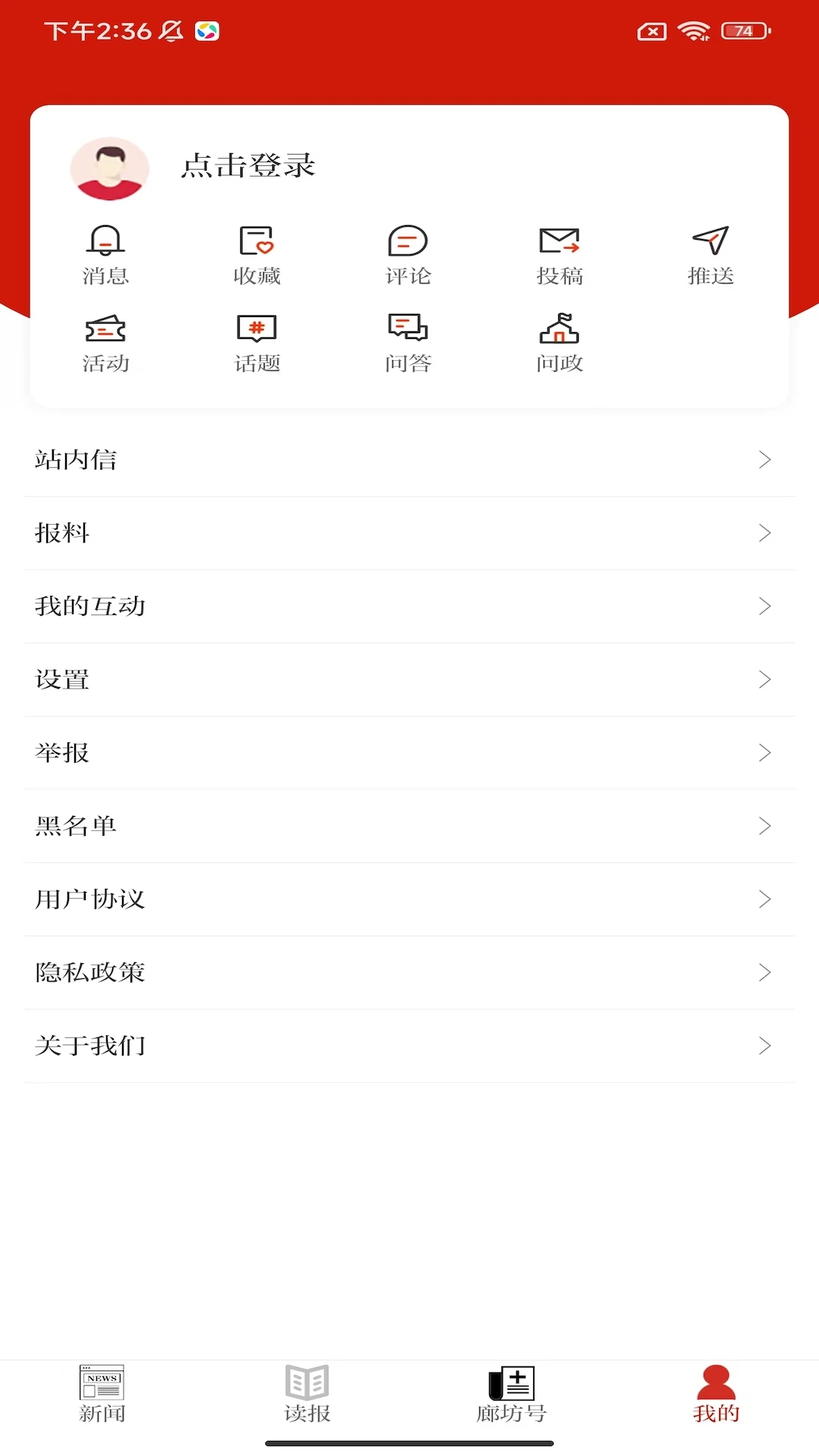Switch to the 新闻 tab
Image resolution: width=819 pixels, height=1456 pixels.
click(x=102, y=1394)
